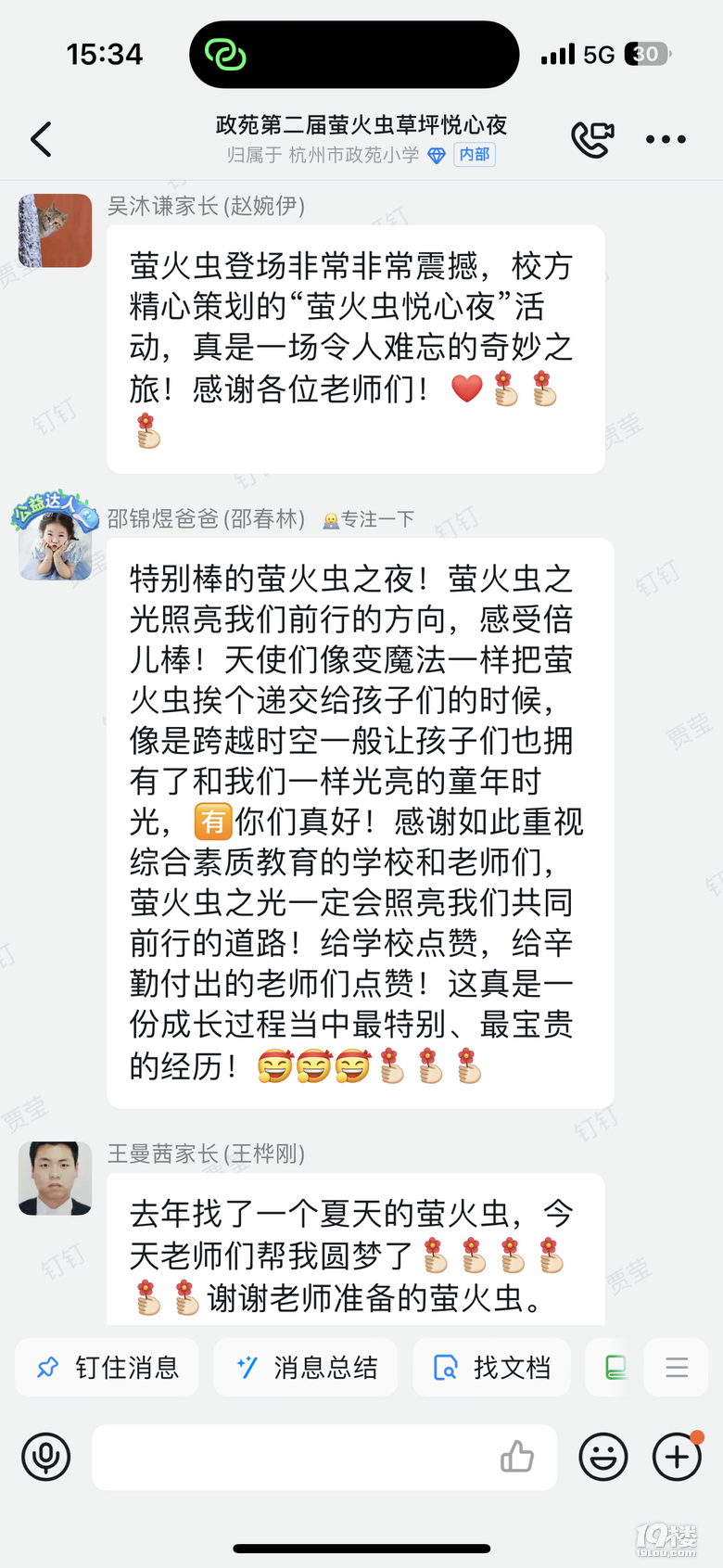Open 王曼茜家长's profile avatar
The width and height of the screenshot is (723, 1568).
pos(56,1178)
